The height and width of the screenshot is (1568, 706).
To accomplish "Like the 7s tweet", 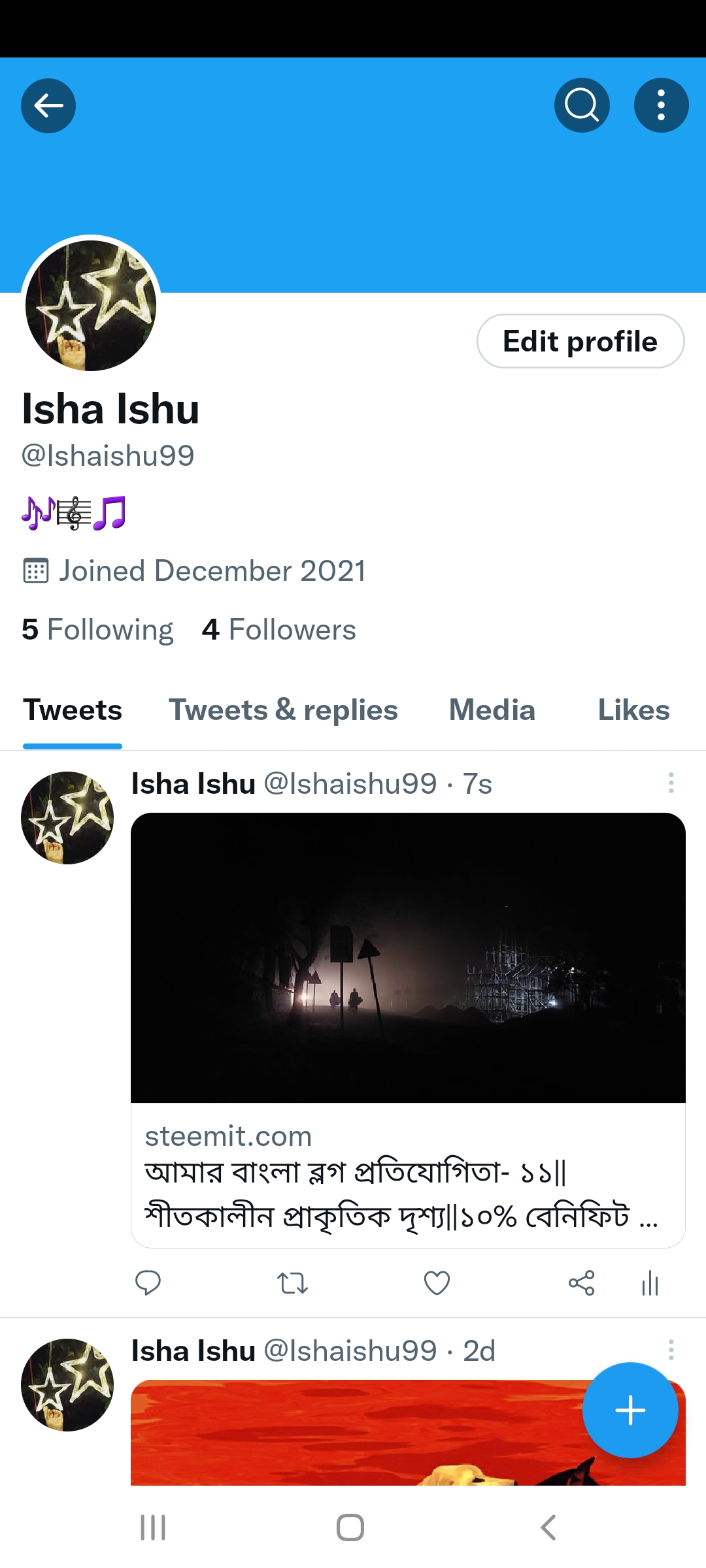I will [437, 1283].
